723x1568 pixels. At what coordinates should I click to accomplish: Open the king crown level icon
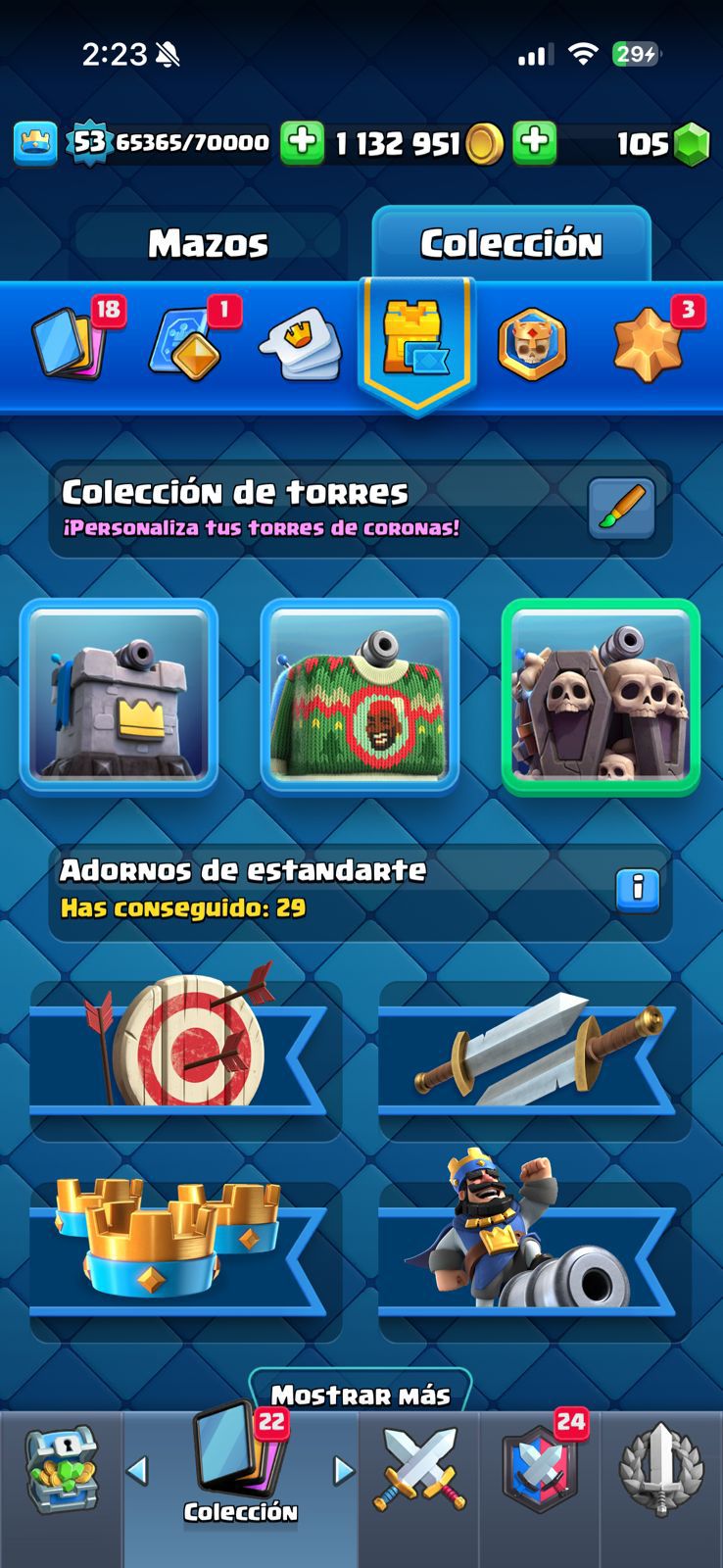(34, 143)
